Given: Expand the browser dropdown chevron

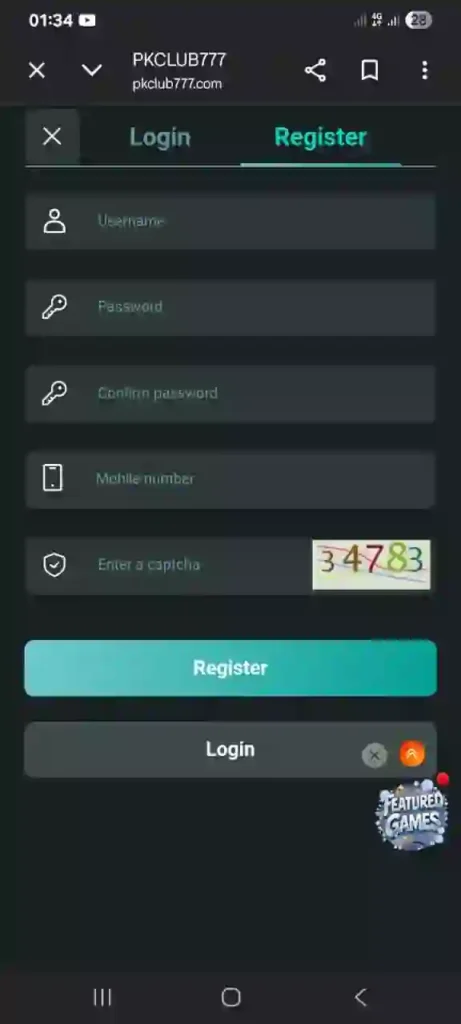Looking at the screenshot, I should click(x=92, y=71).
